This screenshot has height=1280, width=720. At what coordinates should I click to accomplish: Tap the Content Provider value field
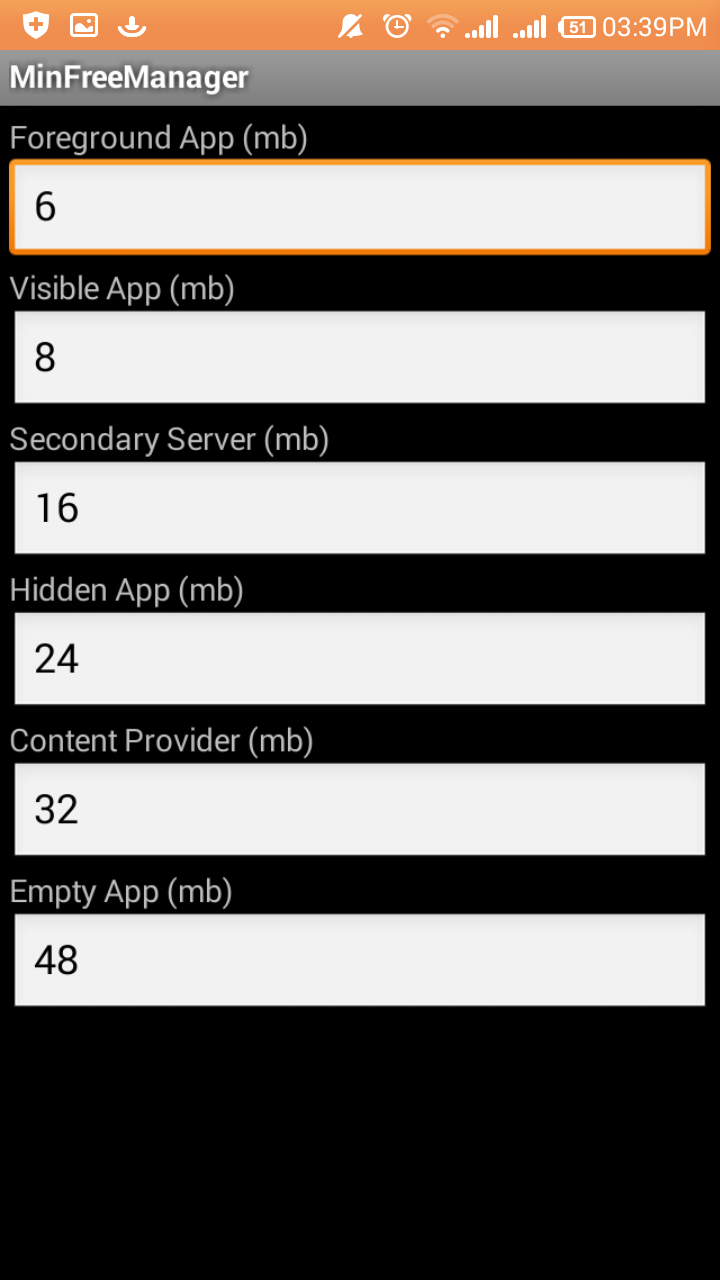[360, 809]
